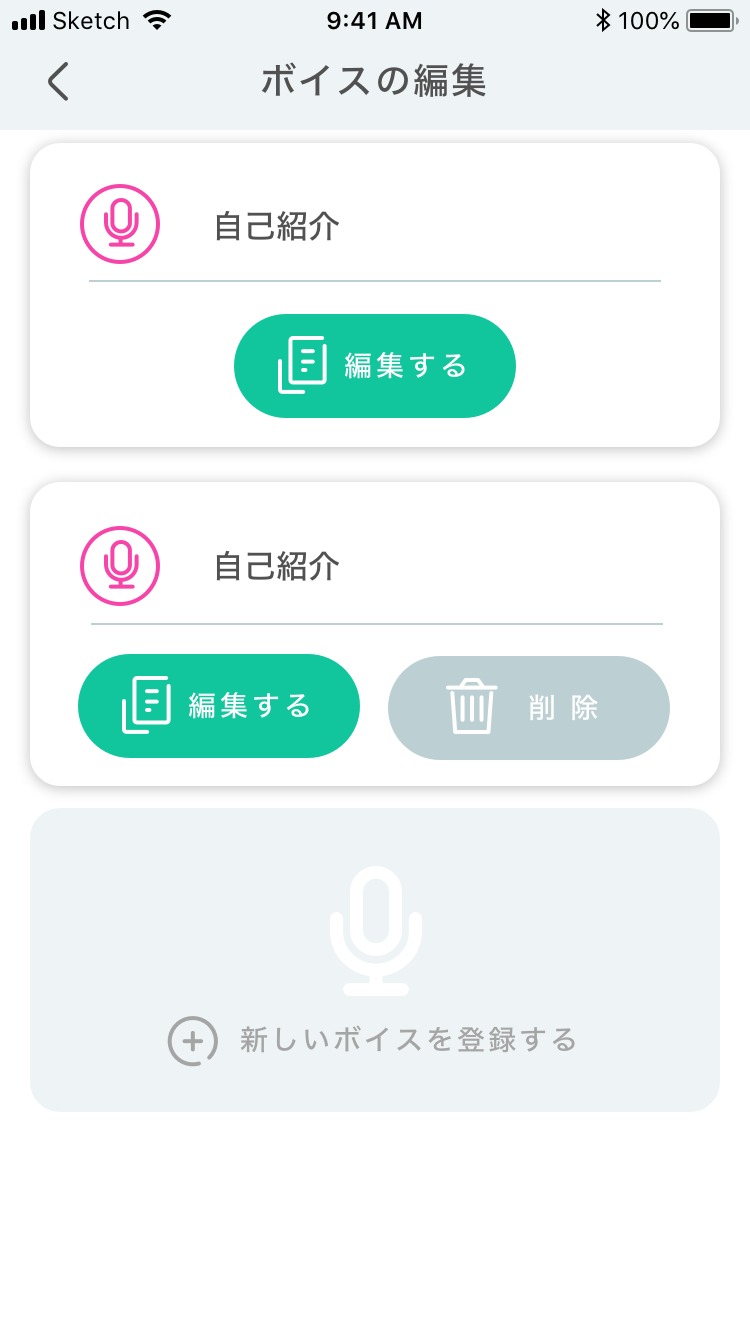Viewport: 750px width, 1334px height.
Task: Delete the voice with the 削除 button
Action: pos(529,708)
